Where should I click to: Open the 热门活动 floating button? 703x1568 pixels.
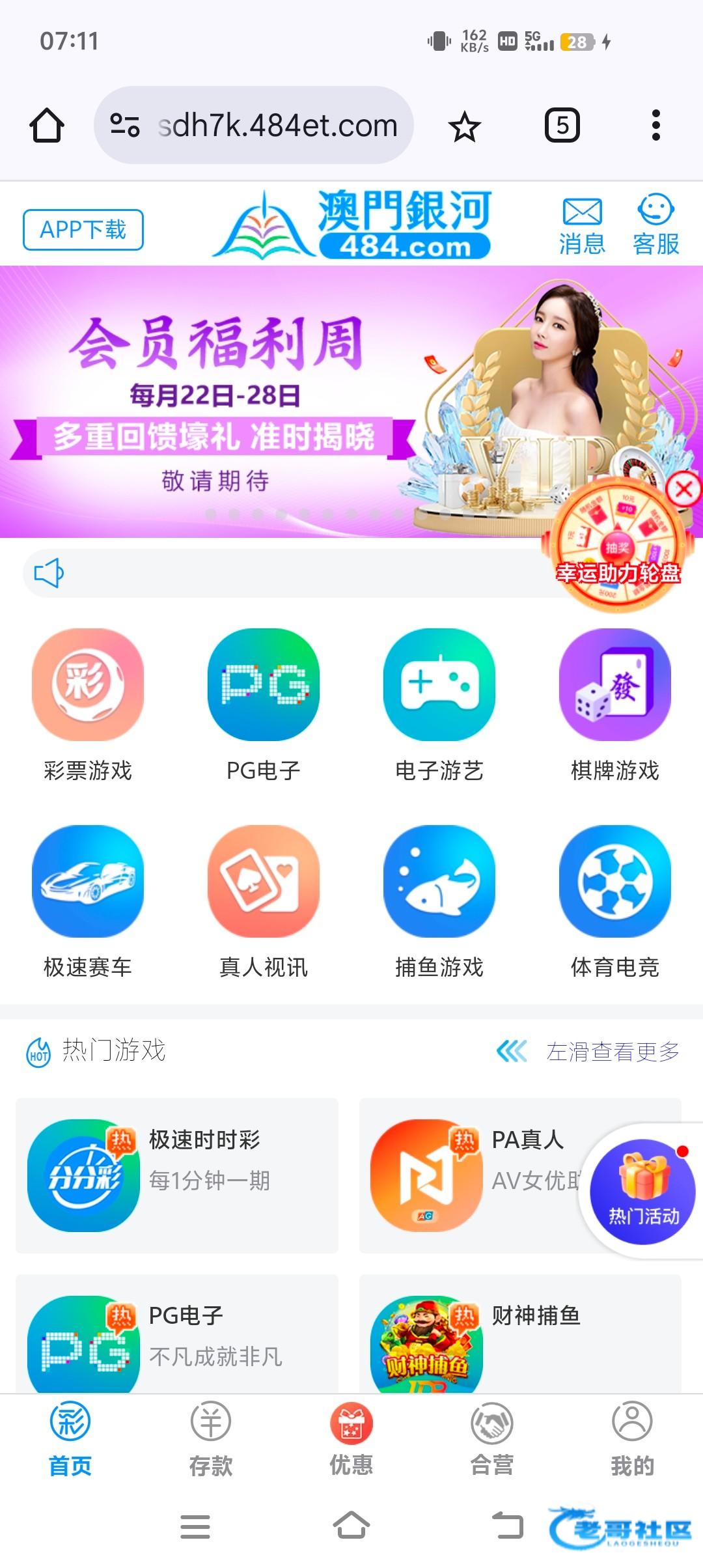click(643, 1191)
